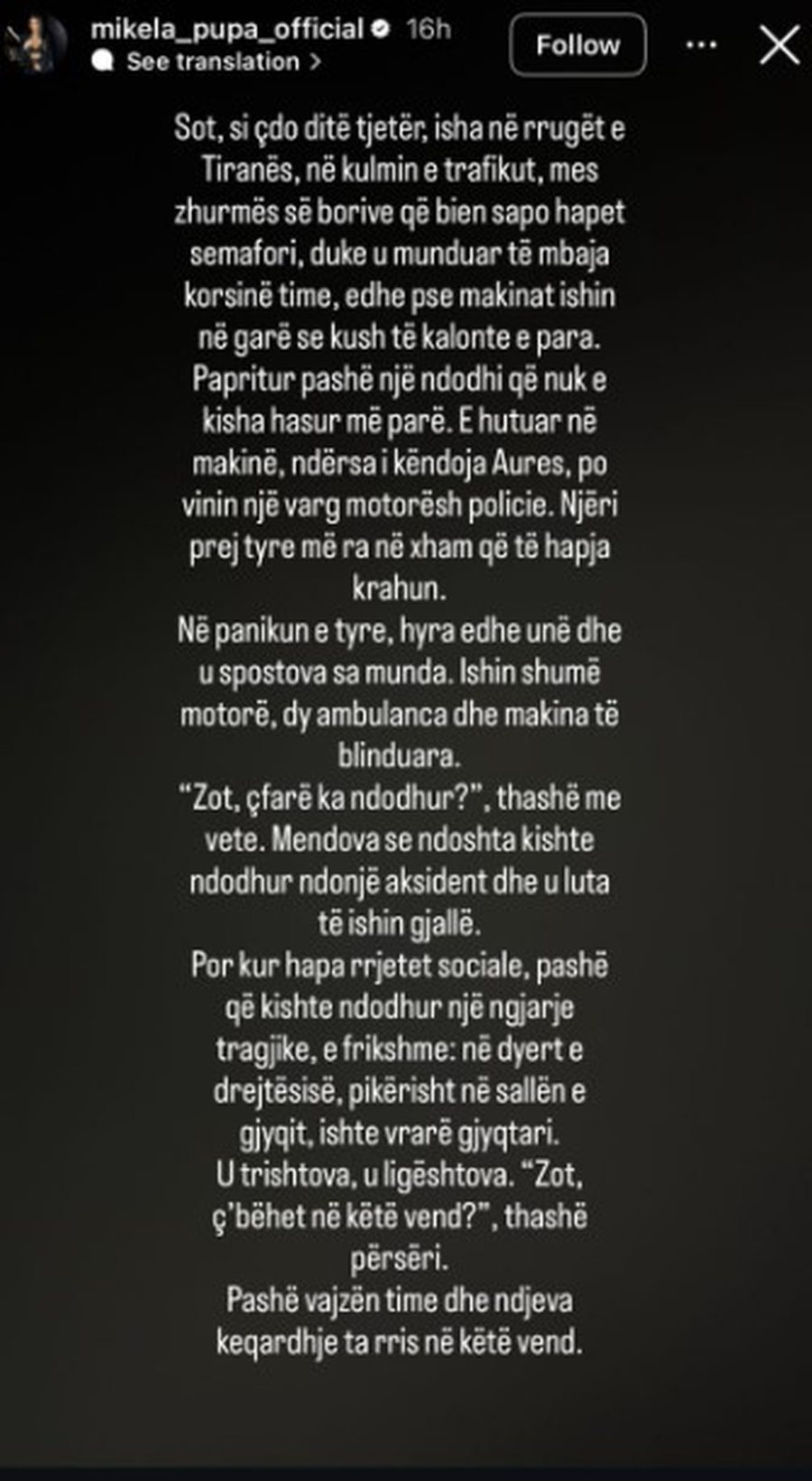Follow mikela_pupa_official

577,45
